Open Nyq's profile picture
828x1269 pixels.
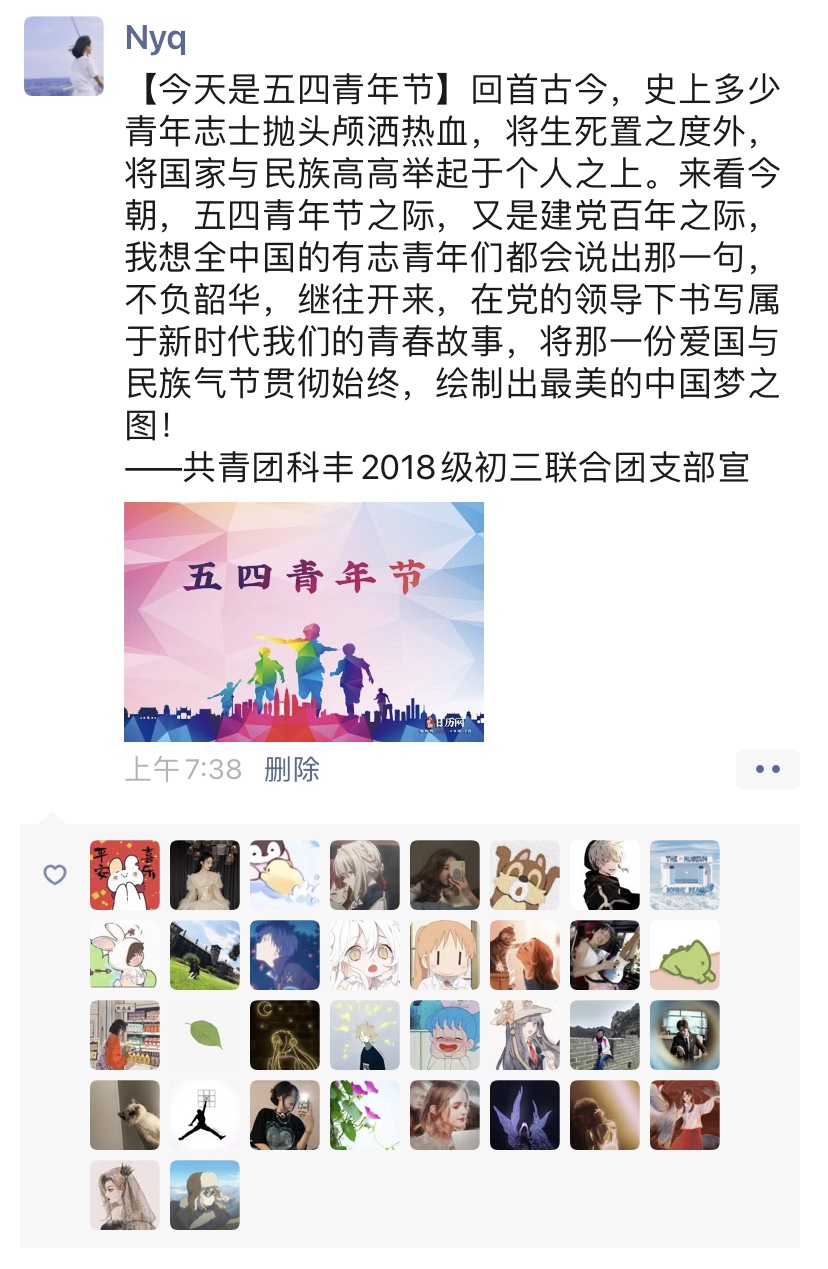(x=64, y=56)
